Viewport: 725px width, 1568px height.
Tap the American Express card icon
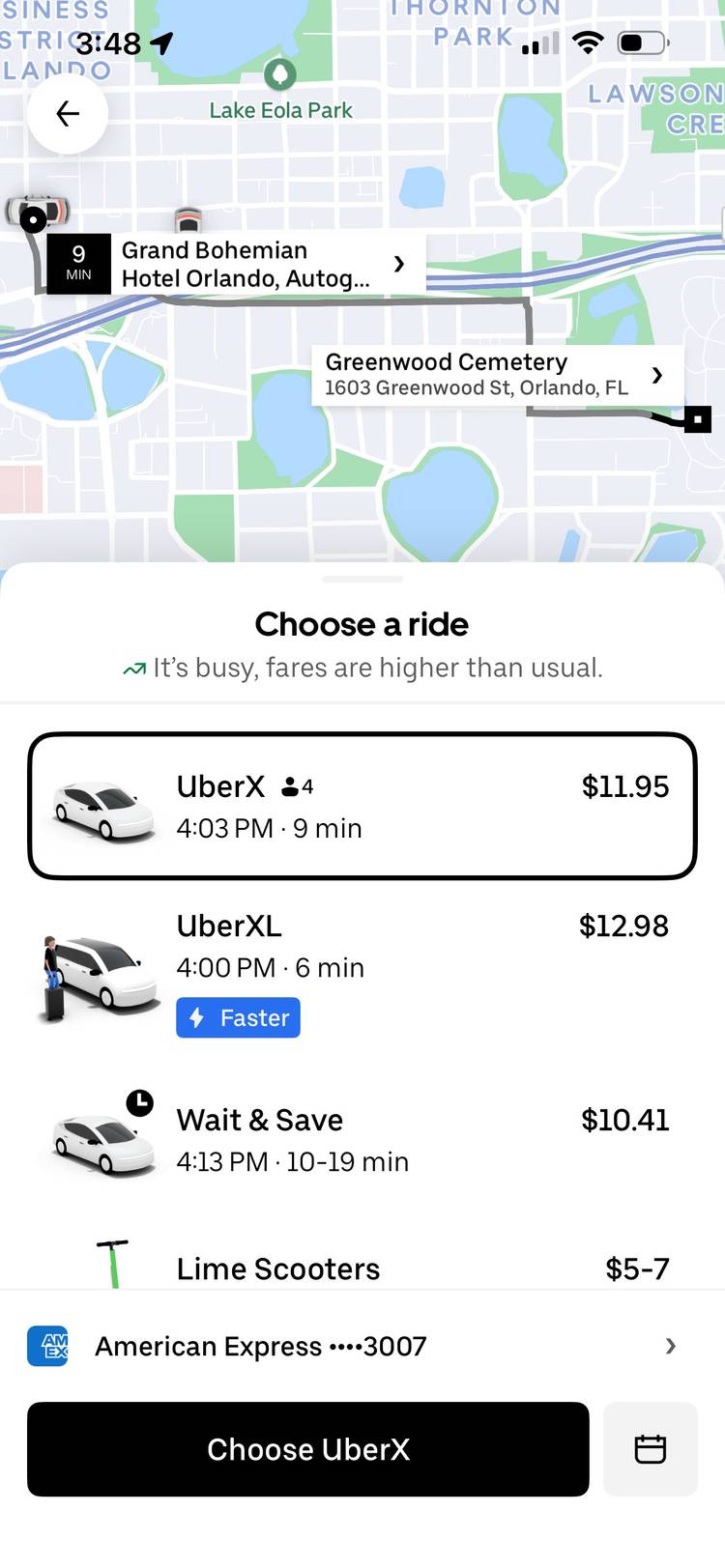pos(50,1346)
